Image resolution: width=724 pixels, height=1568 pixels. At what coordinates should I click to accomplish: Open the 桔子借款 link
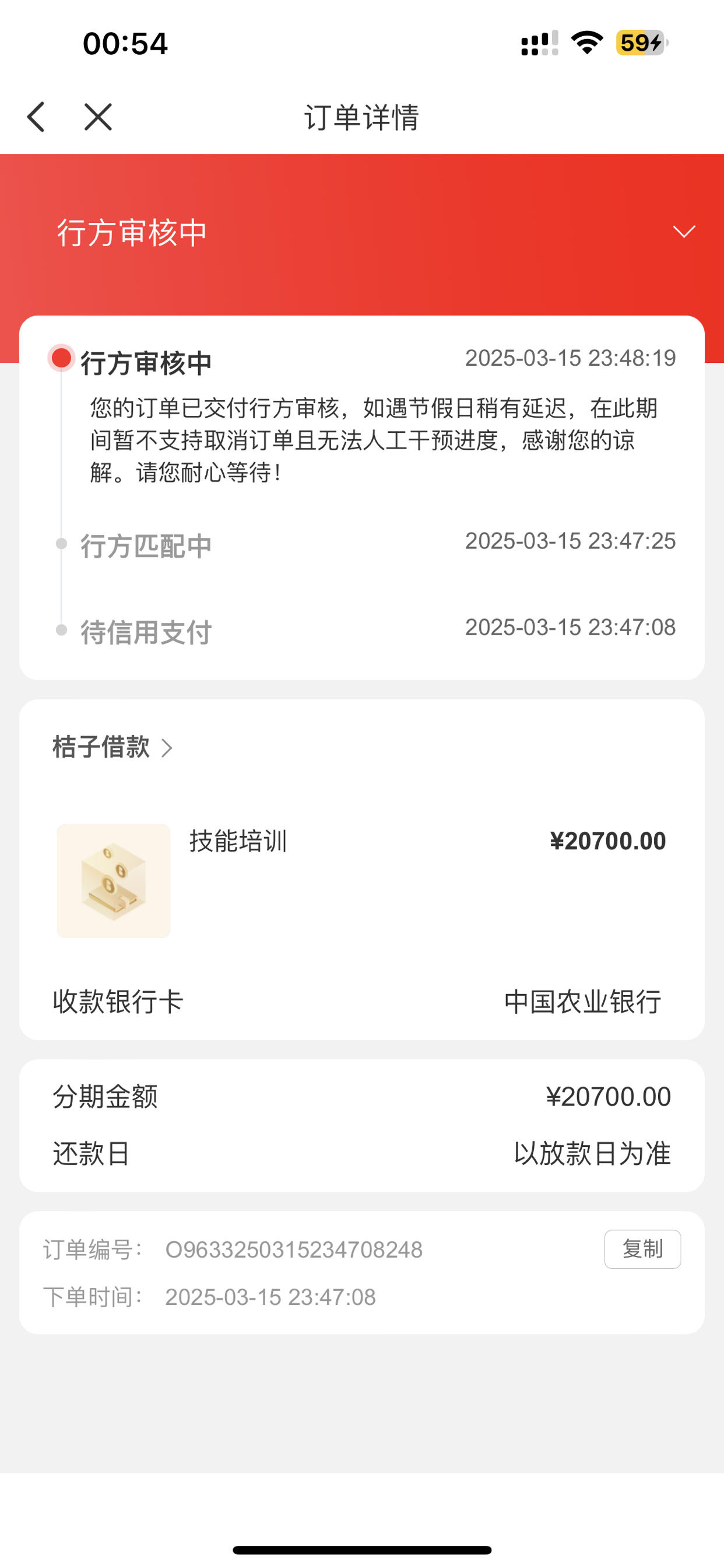[113, 747]
